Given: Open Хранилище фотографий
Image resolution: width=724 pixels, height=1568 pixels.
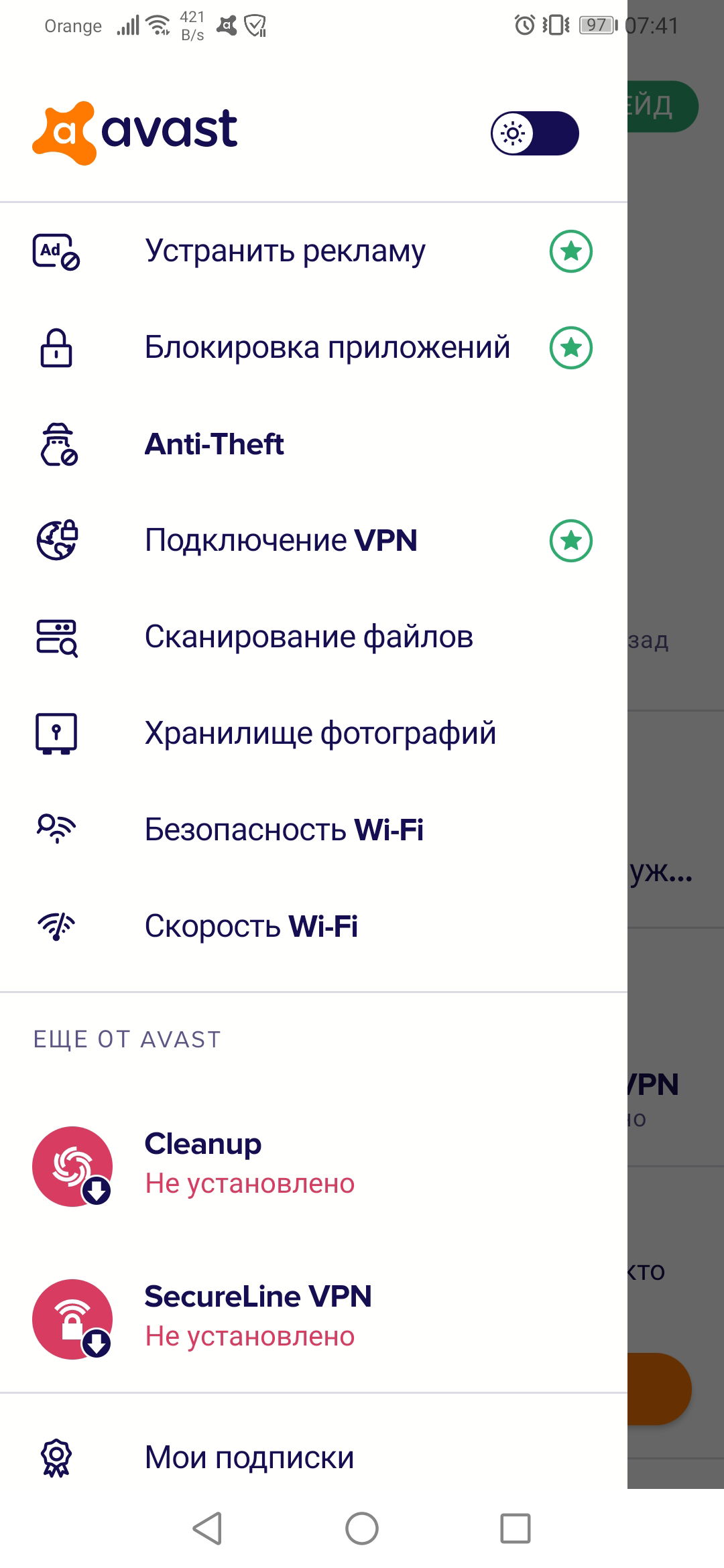Looking at the screenshot, I should (x=320, y=734).
